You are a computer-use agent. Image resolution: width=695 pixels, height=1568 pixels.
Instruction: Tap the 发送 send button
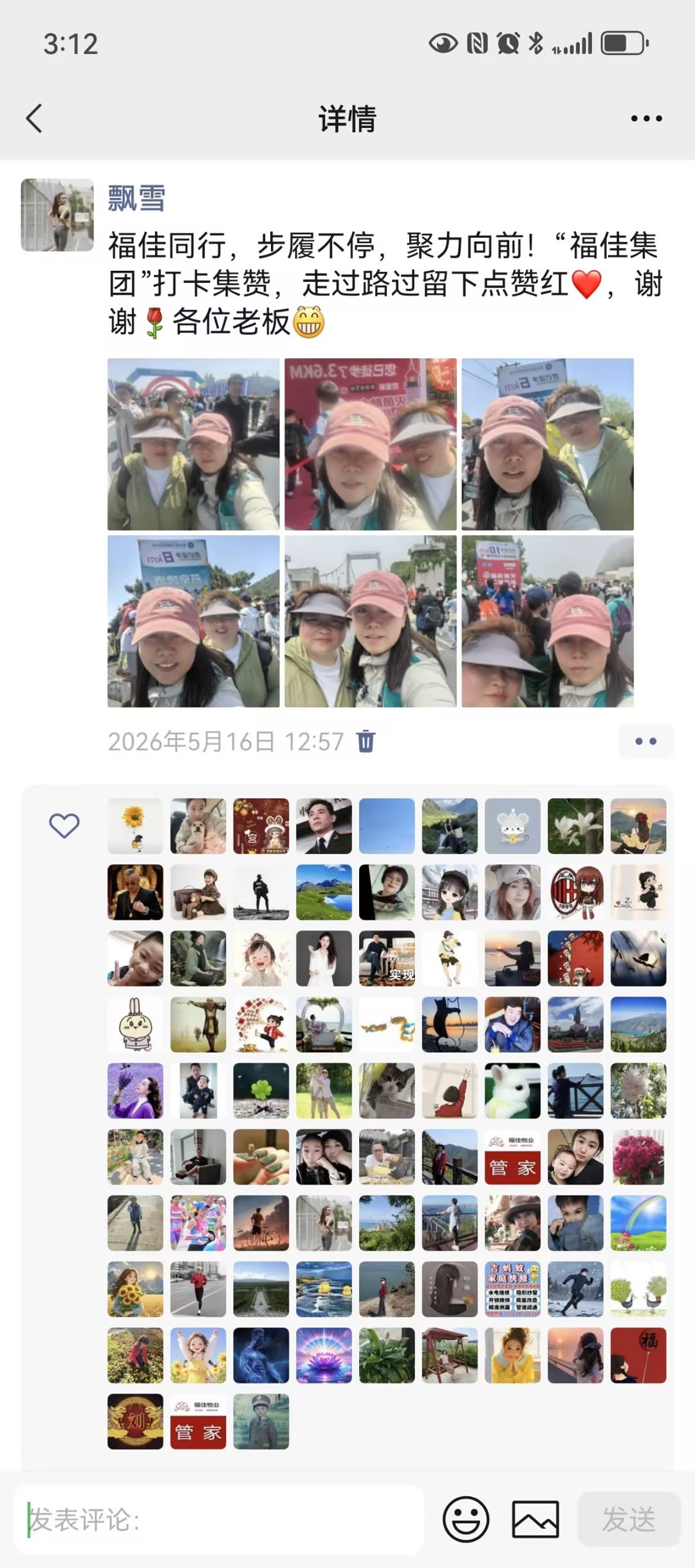point(629,1519)
